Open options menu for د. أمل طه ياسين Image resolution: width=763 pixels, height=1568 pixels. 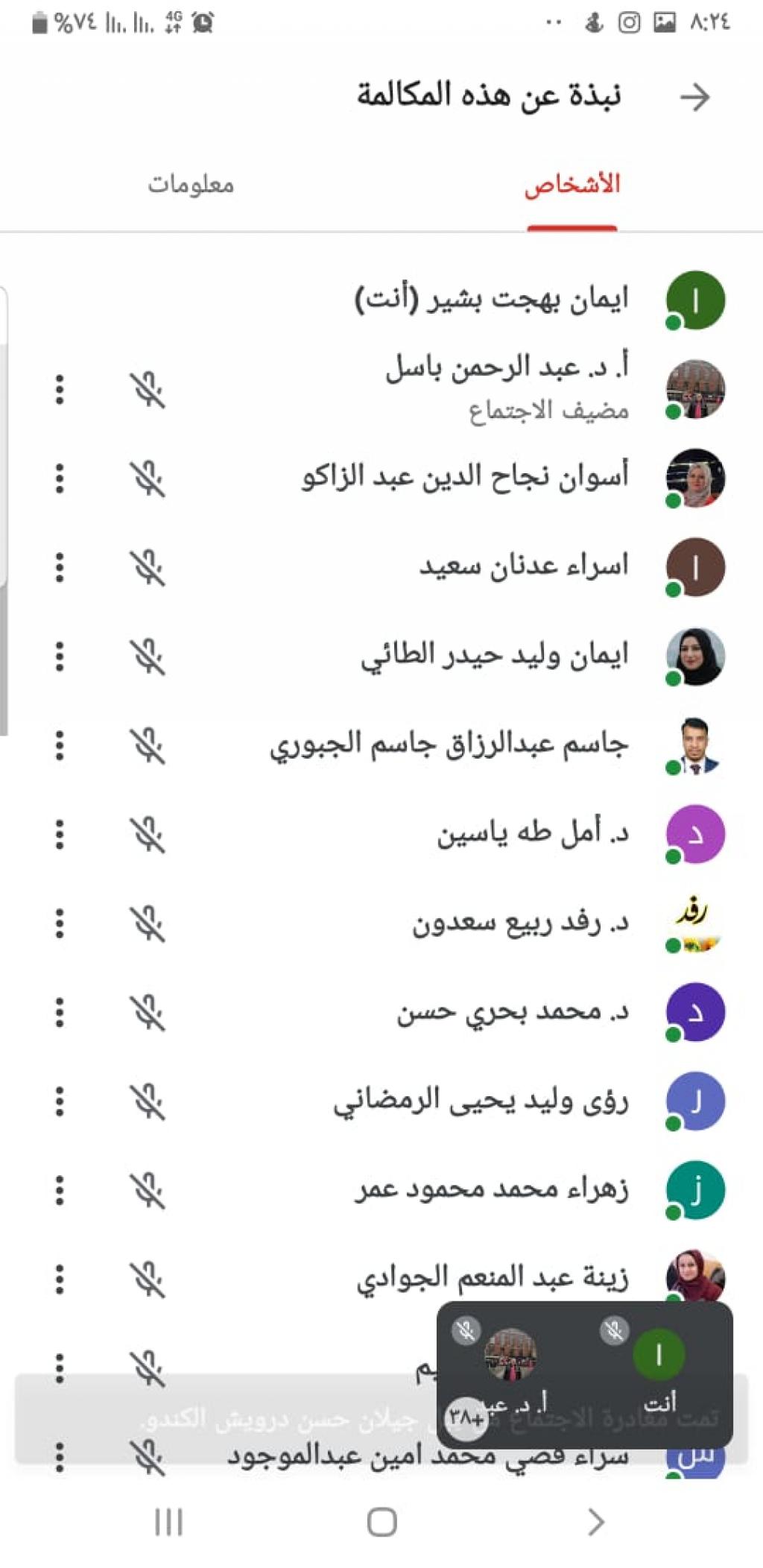60,835
